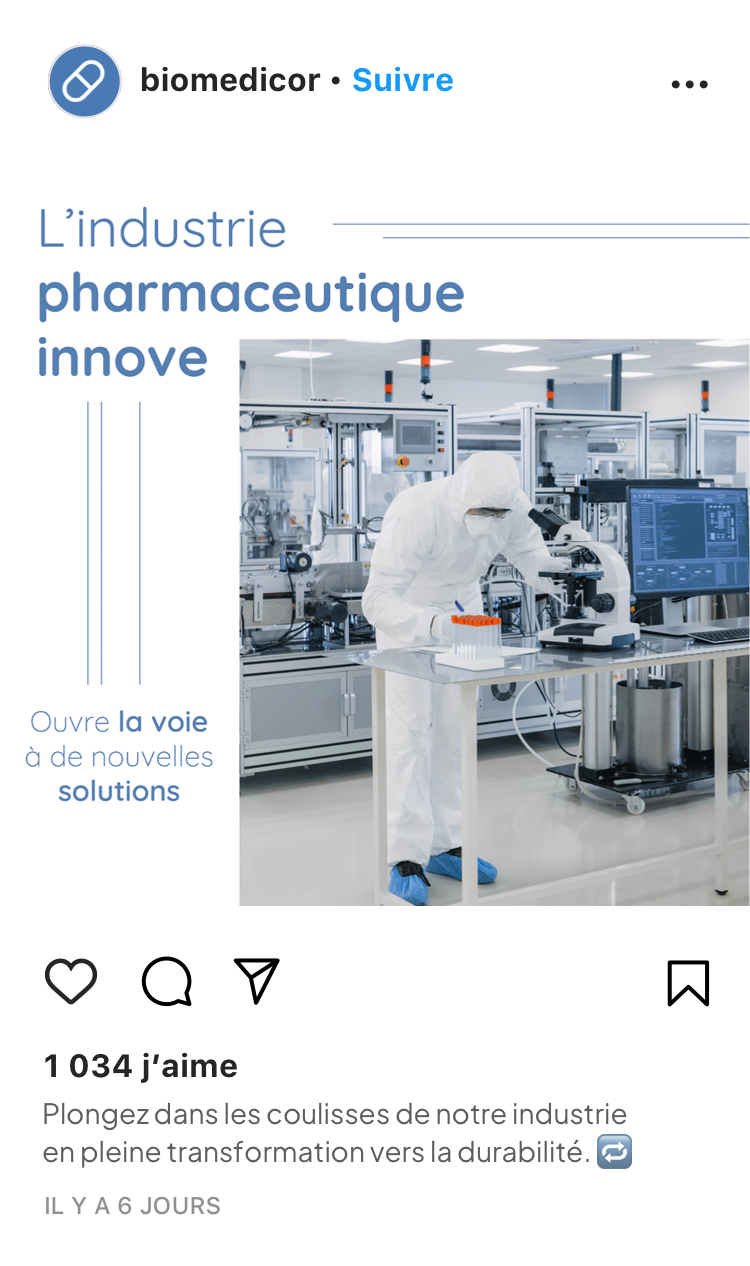Open biomedicor's profile picture
Image resolution: width=750 pixels, height=1266 pixels.
click(x=84, y=81)
